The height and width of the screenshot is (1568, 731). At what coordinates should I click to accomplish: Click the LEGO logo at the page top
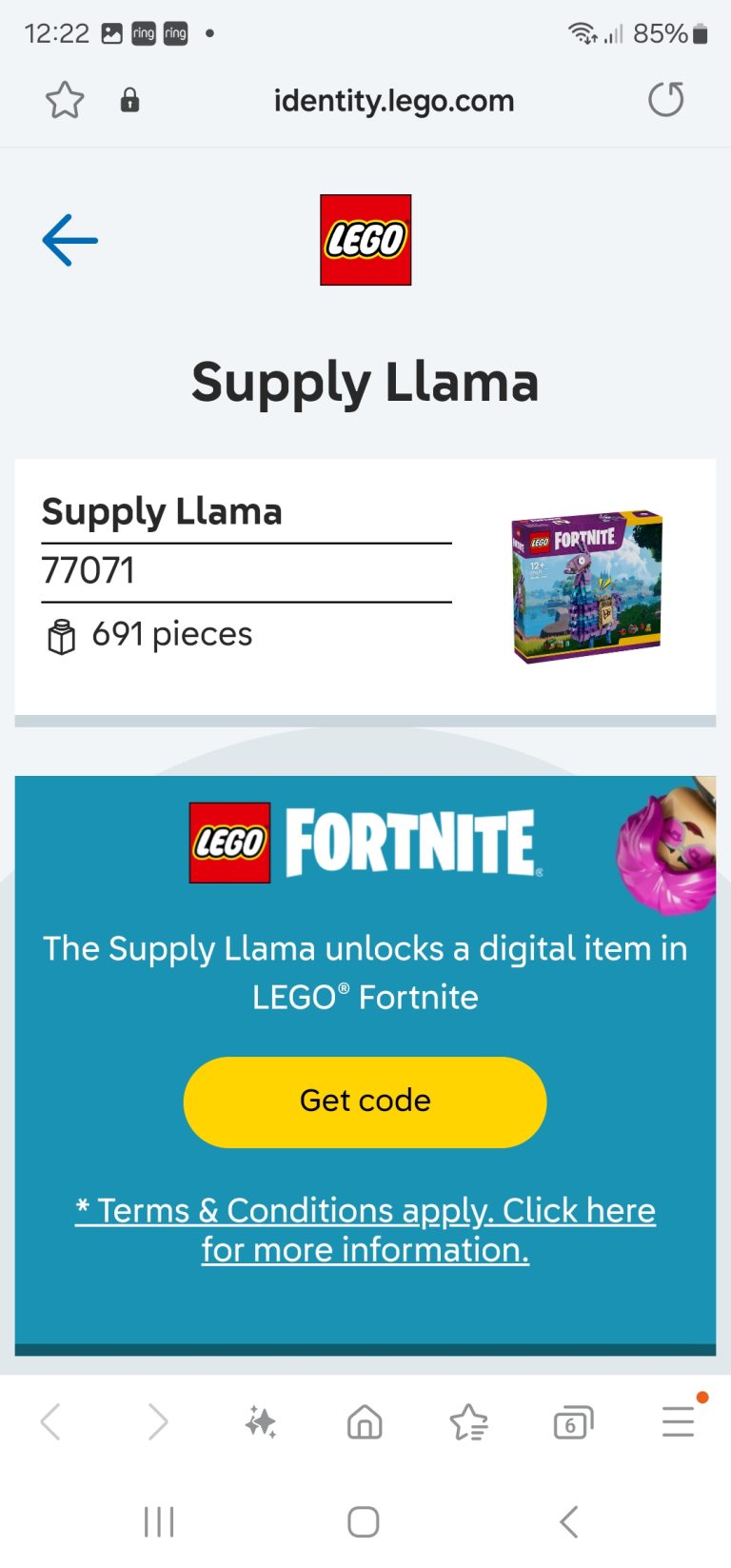click(x=365, y=239)
